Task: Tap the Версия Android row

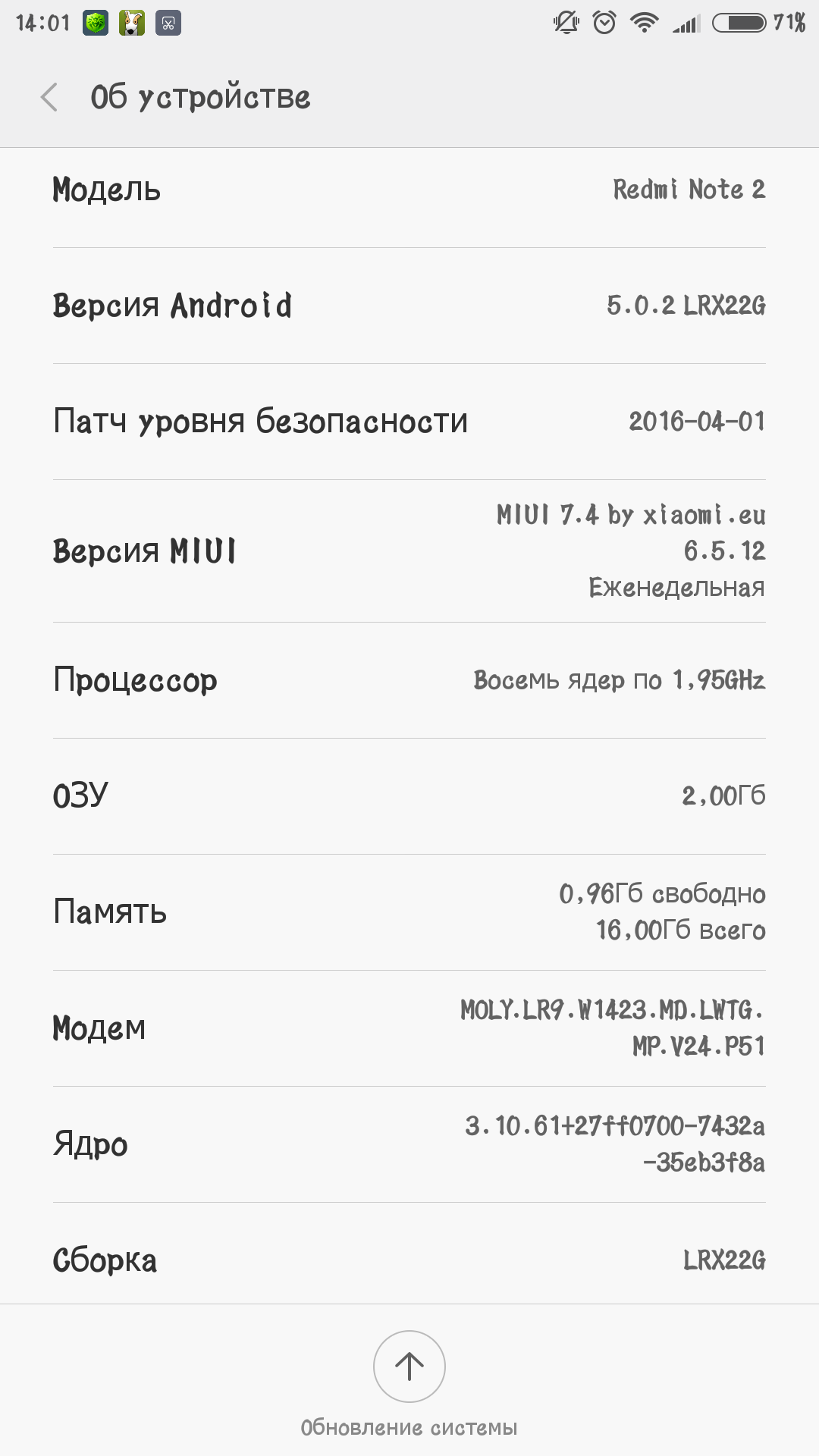Action: [x=409, y=306]
